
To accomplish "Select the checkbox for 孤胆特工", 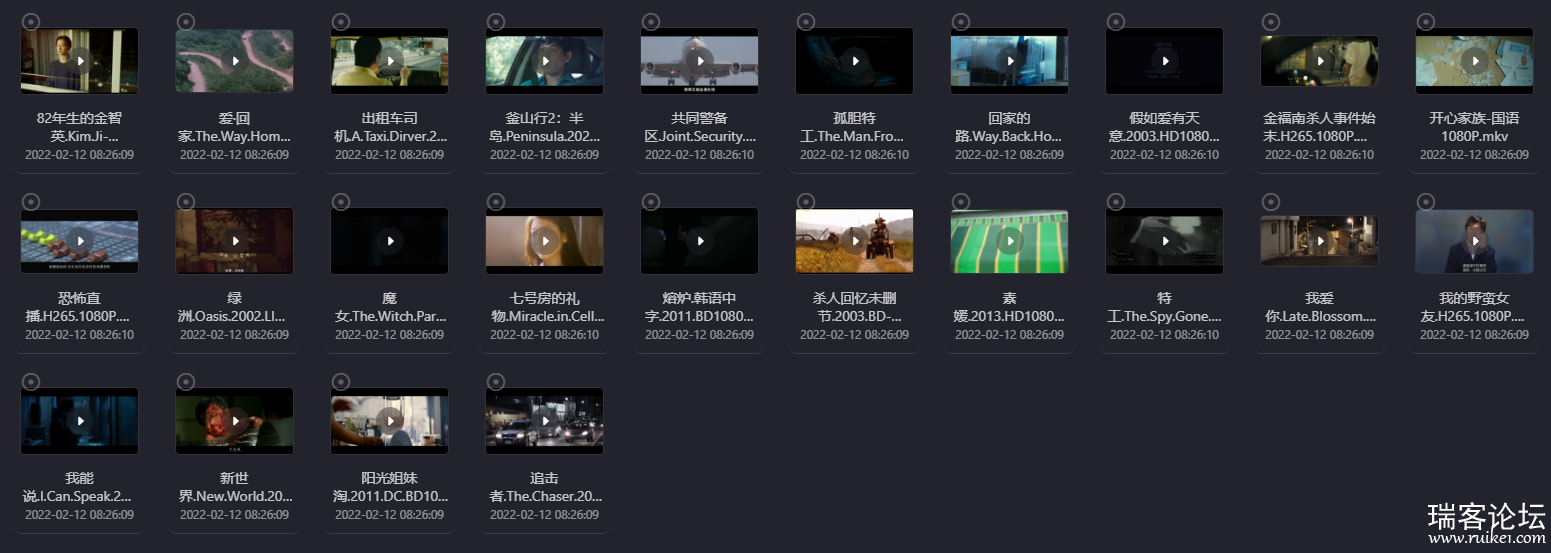I will 806,22.
